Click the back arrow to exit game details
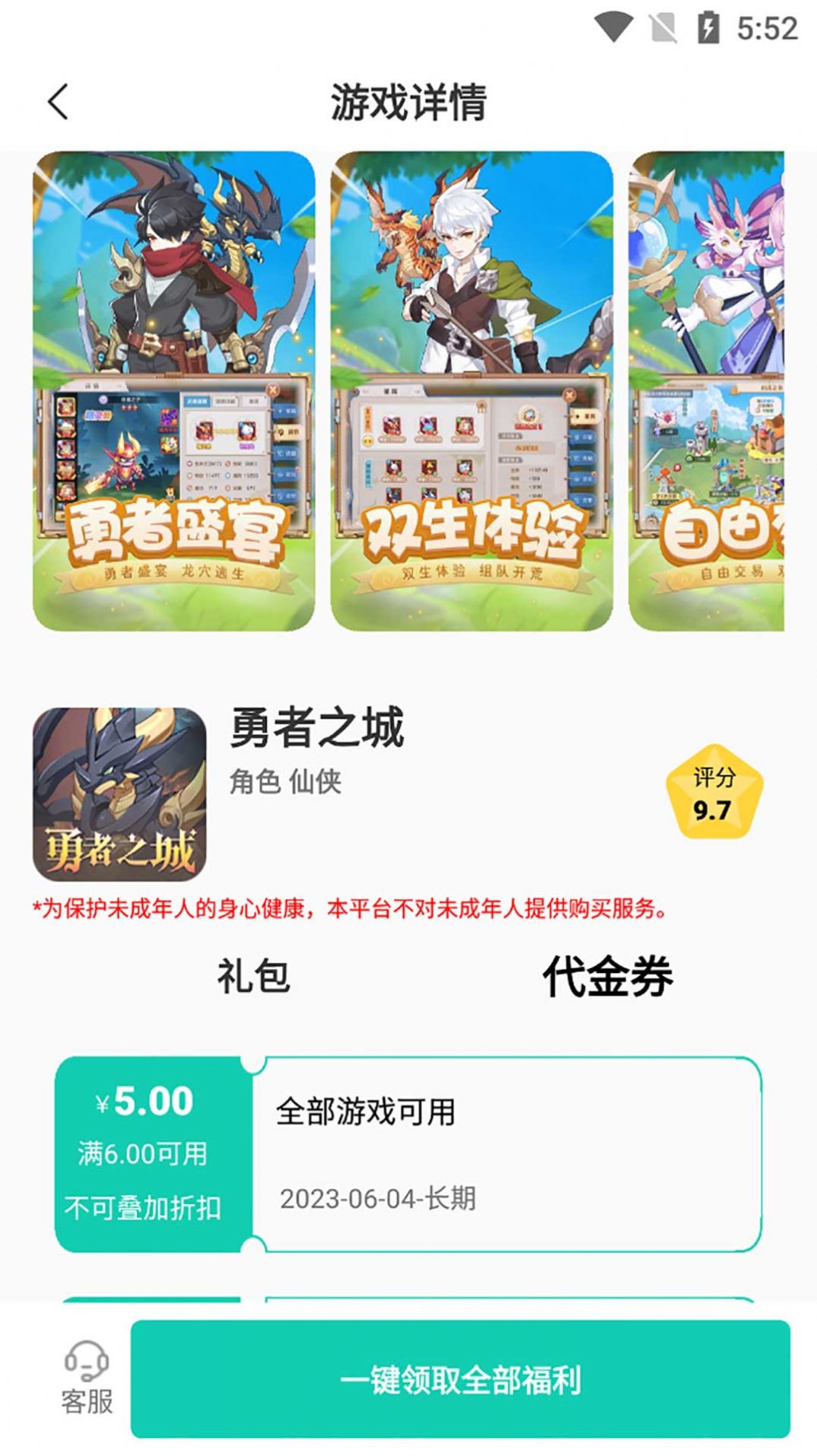 click(x=57, y=100)
